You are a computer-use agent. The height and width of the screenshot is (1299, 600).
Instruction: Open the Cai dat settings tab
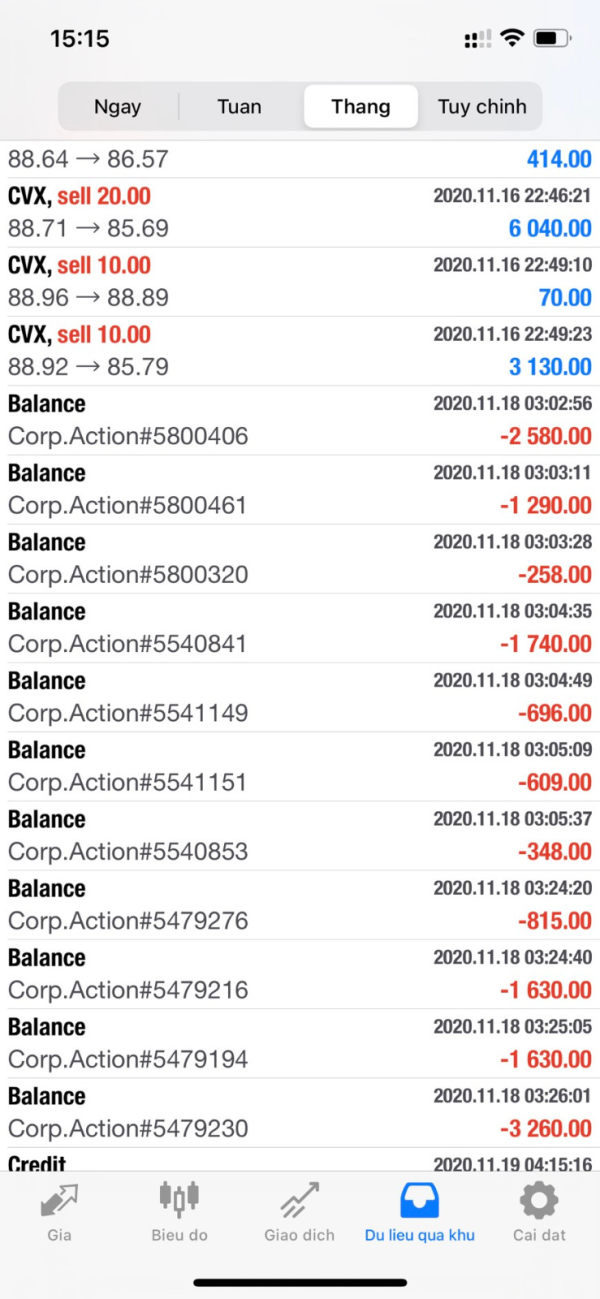(x=540, y=1211)
